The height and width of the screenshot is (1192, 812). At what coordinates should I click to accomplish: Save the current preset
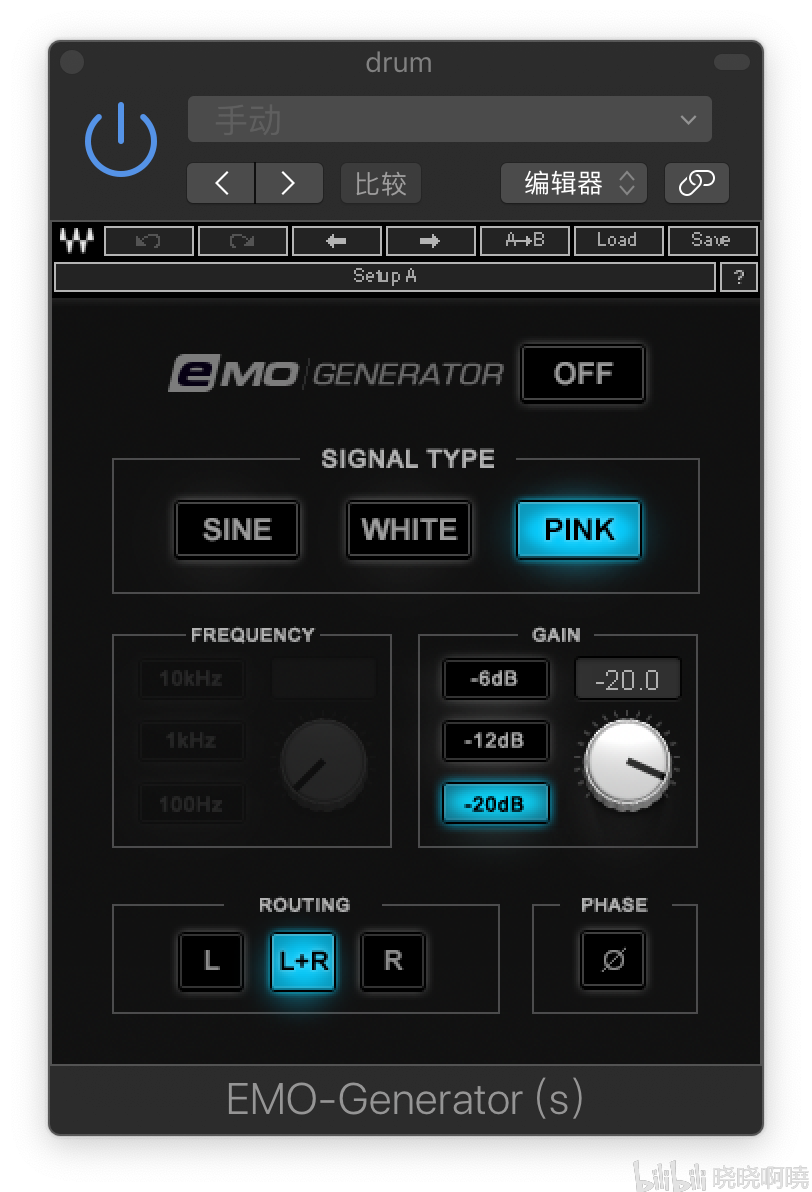click(x=711, y=240)
